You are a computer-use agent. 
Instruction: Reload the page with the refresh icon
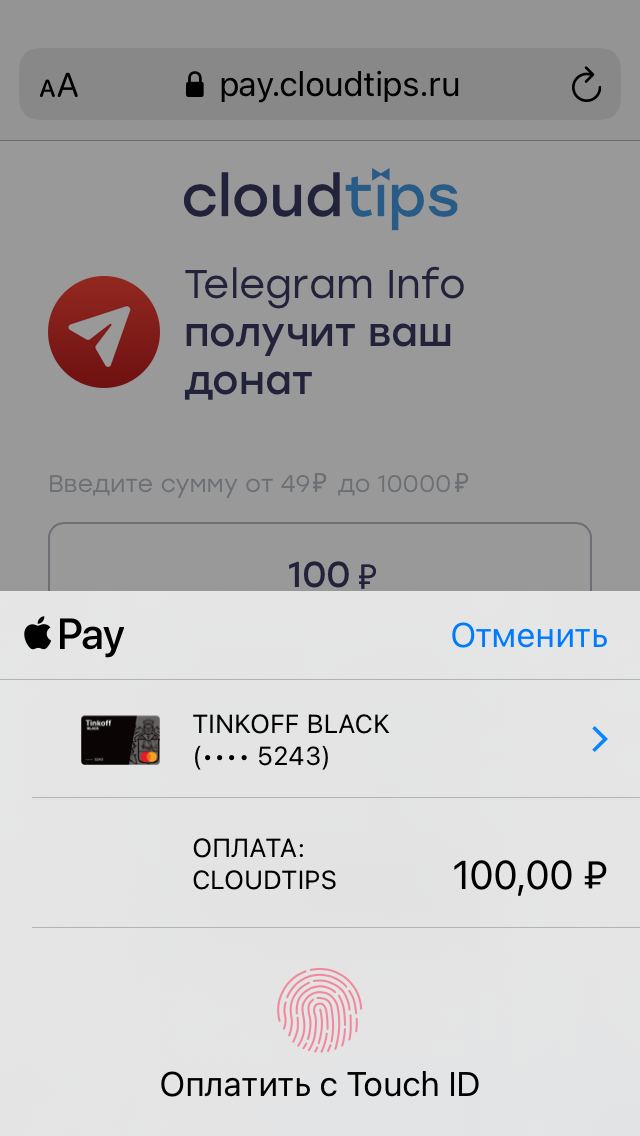[x=586, y=85]
